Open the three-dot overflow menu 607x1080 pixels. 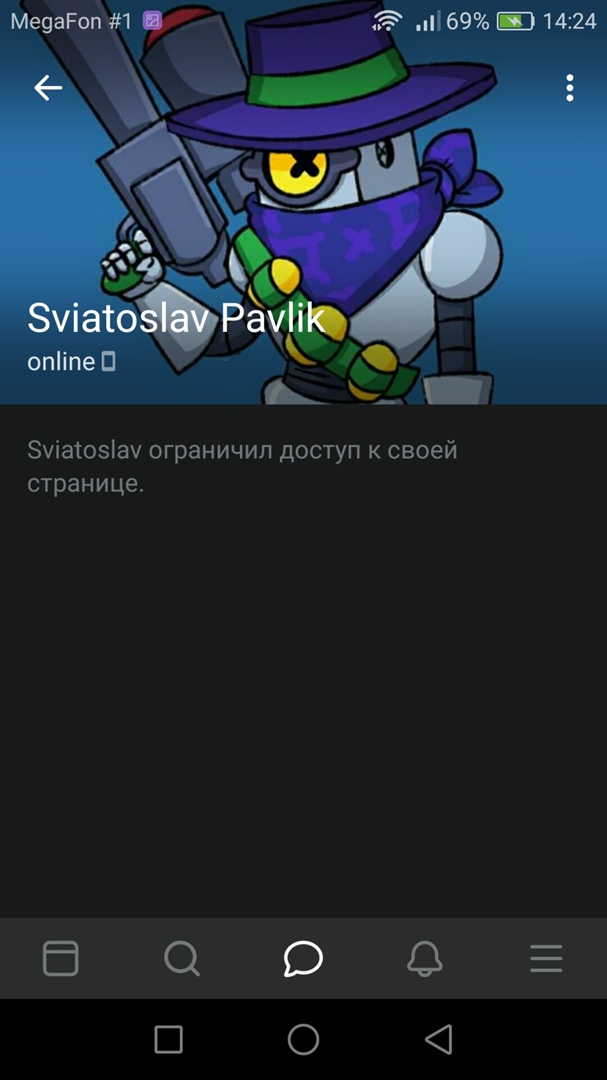(569, 88)
